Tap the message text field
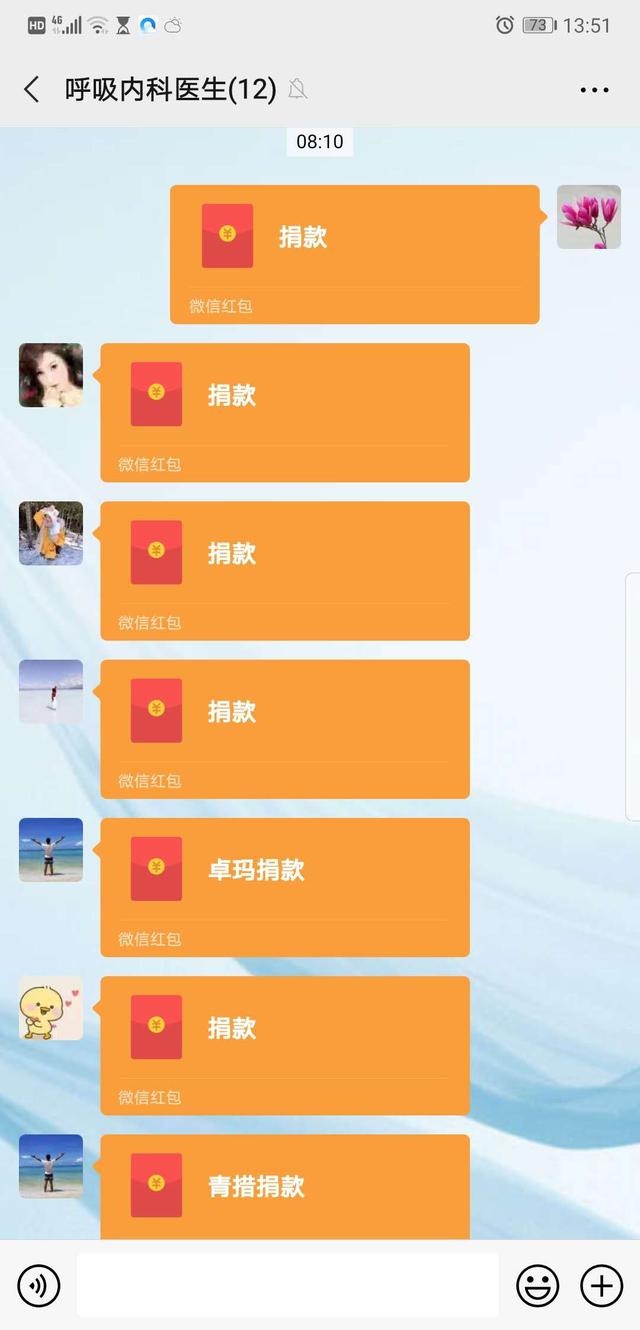This screenshot has width=640, height=1330. point(287,1285)
